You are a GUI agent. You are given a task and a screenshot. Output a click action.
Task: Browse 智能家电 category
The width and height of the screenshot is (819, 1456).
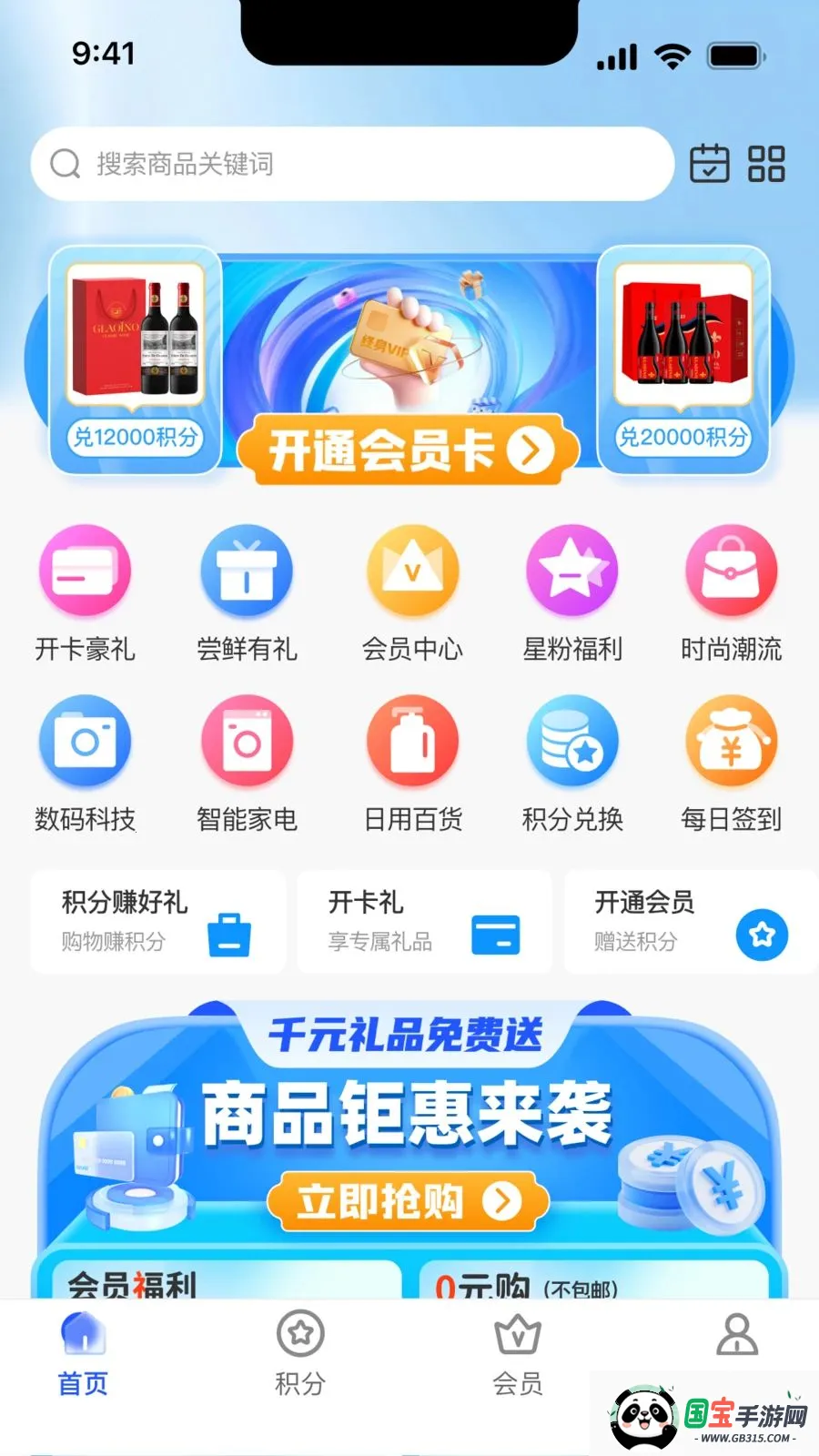point(247,763)
